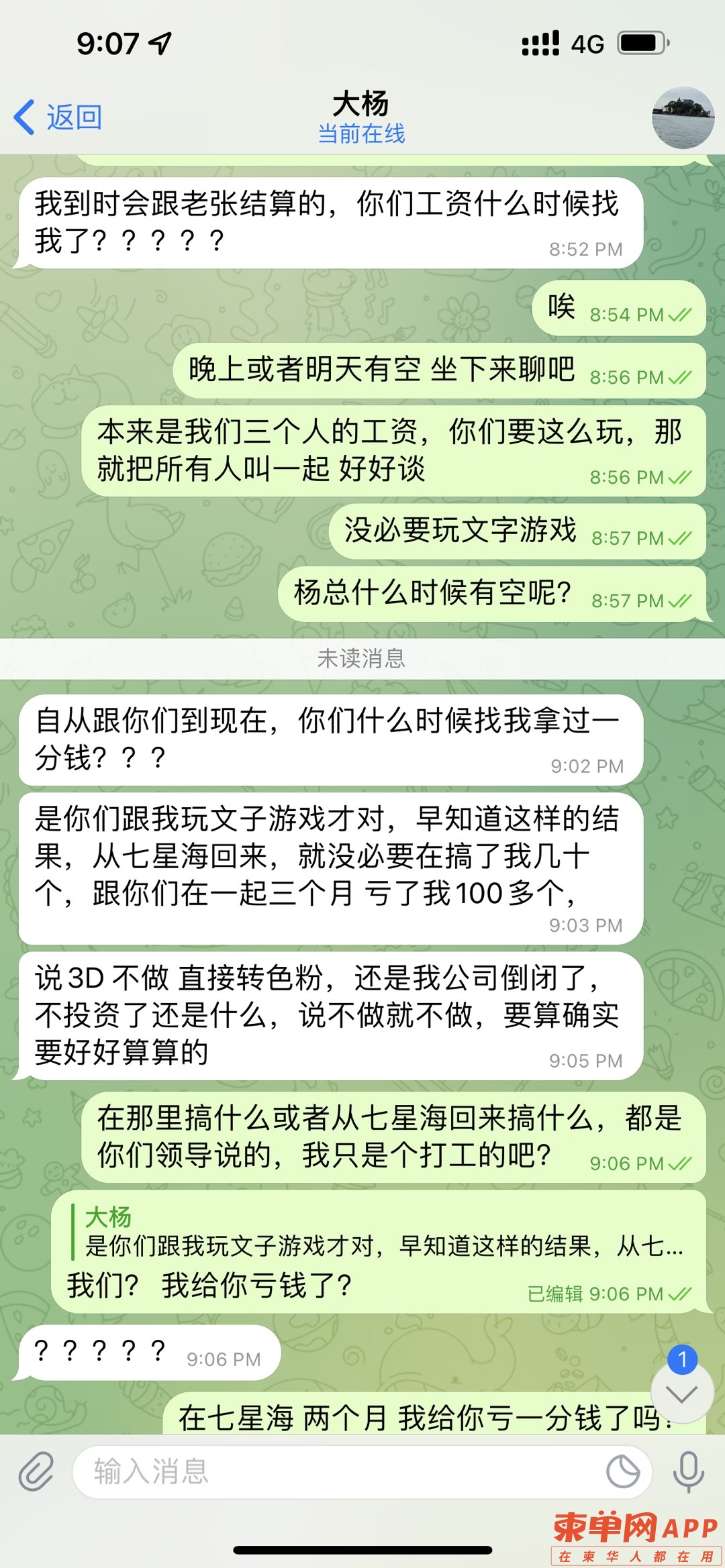Open chat info via 大杨 title
The image size is (725, 1568).
tap(361, 116)
